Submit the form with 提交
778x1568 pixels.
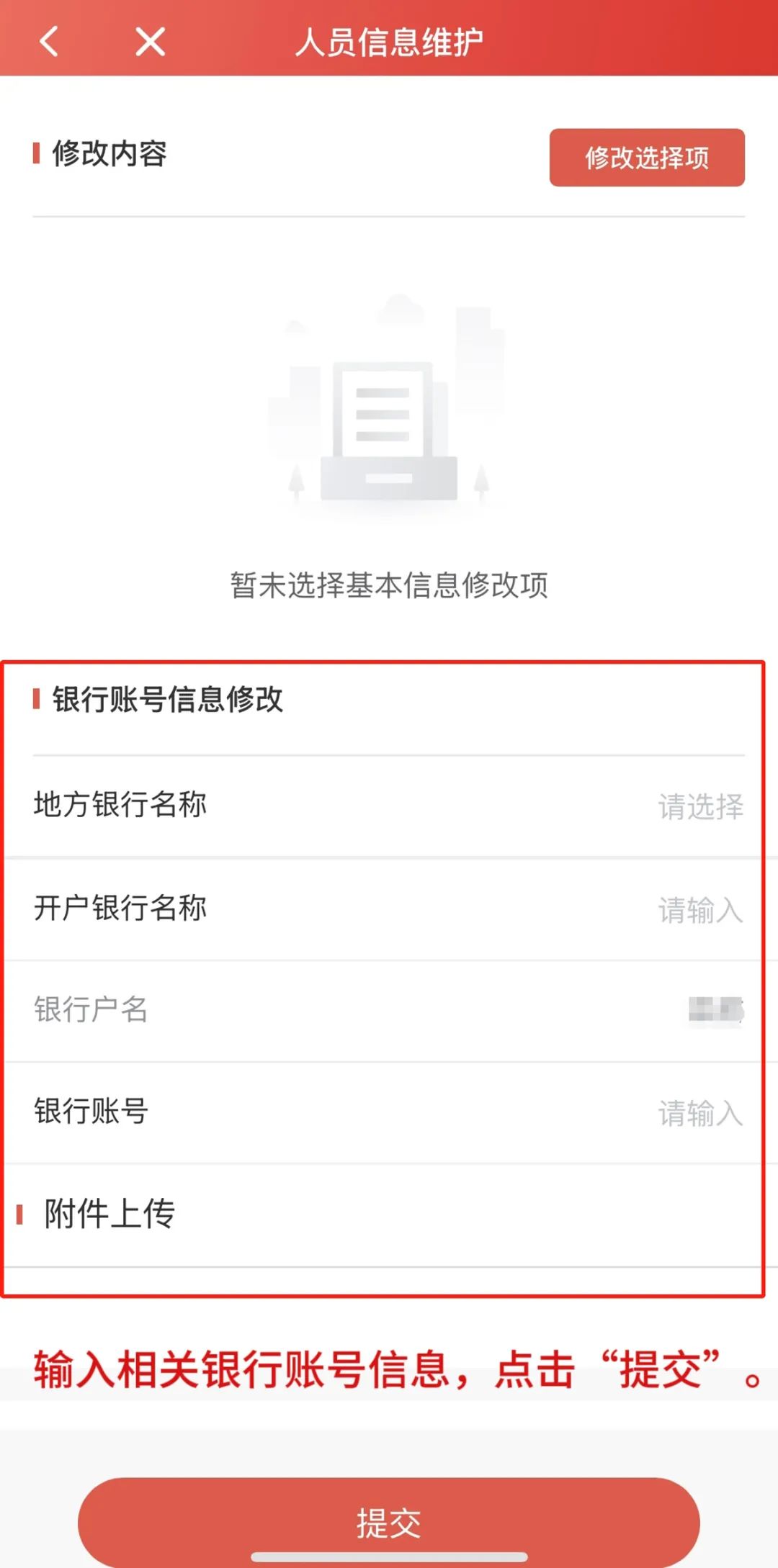(x=388, y=1522)
